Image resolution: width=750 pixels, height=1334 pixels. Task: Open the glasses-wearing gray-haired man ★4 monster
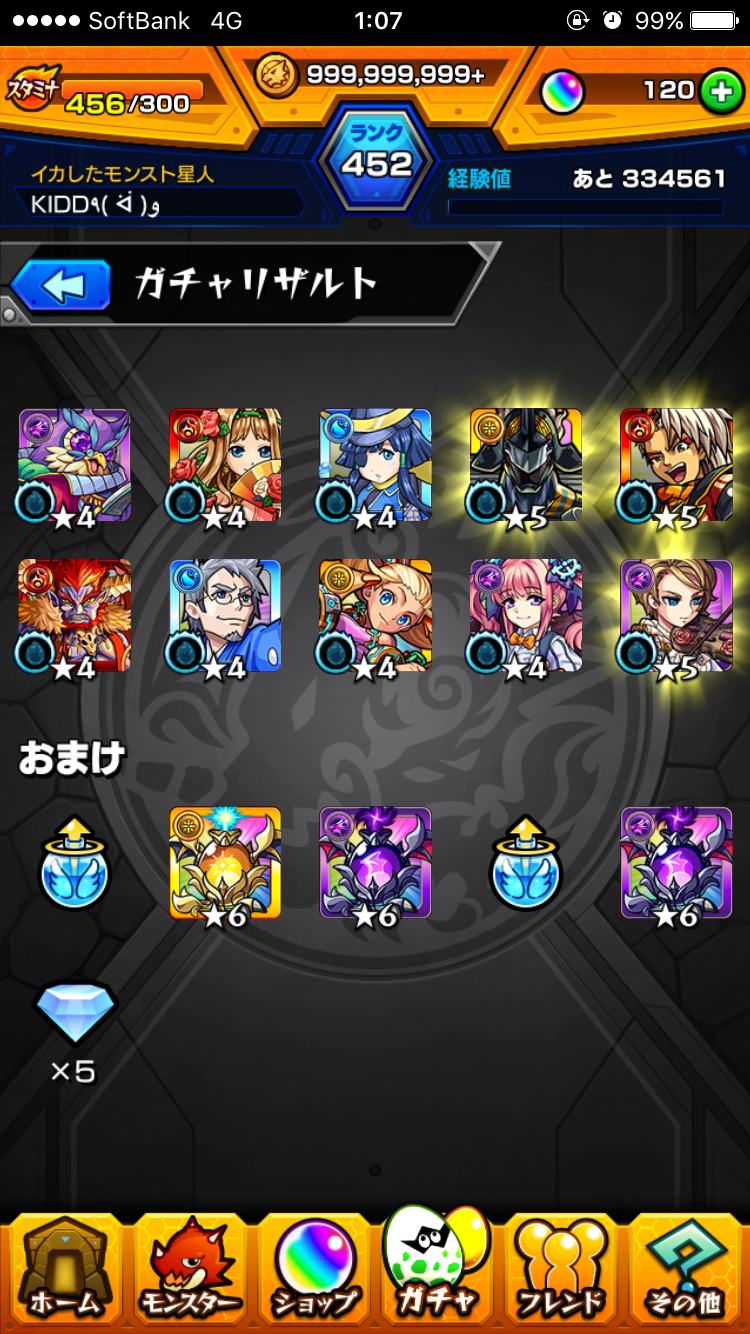tap(225, 614)
